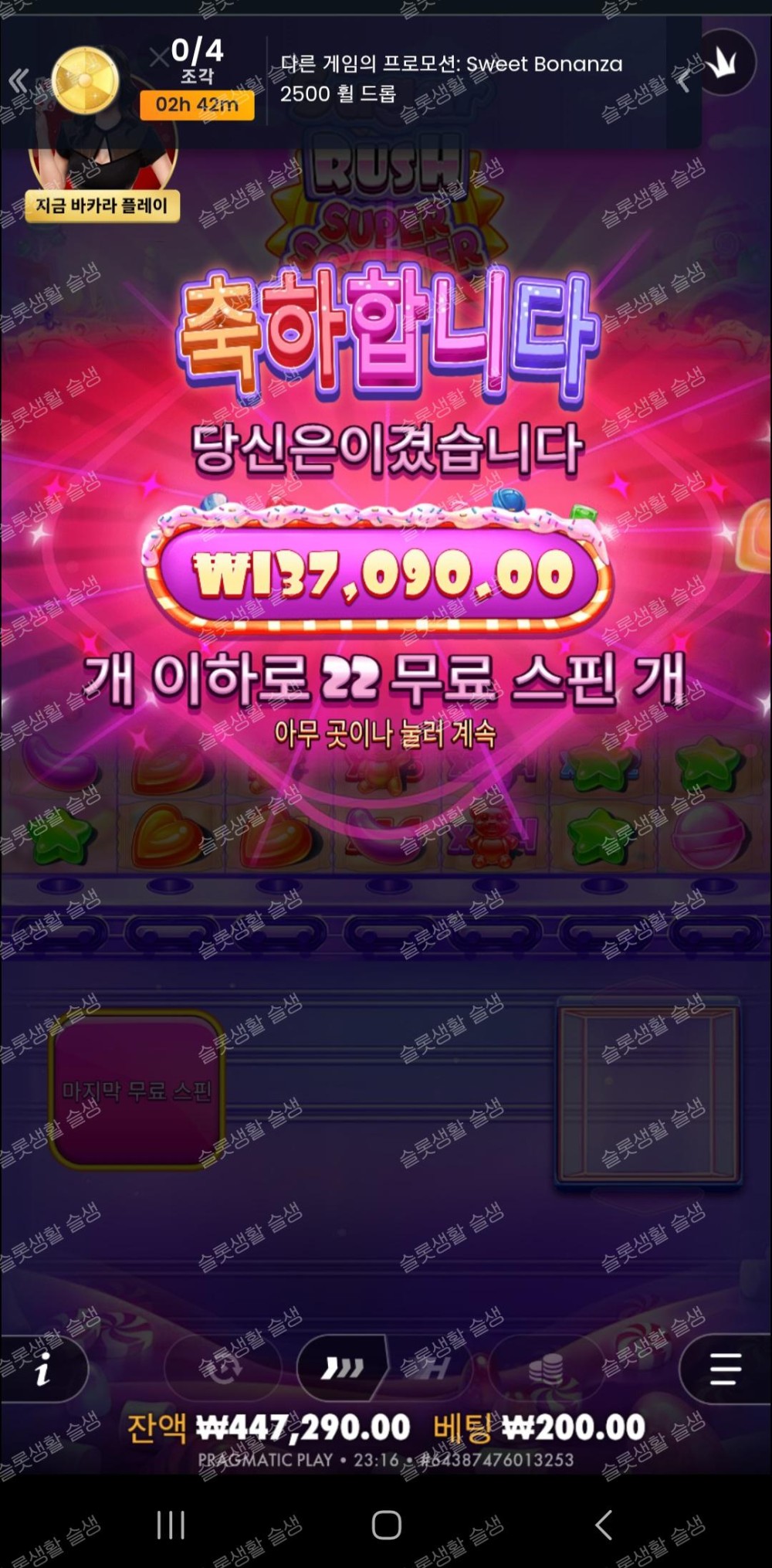772x1568 pixels.
Task: Tap the 지금 바카라 플레이 banner
Action: pyautogui.click(x=102, y=206)
